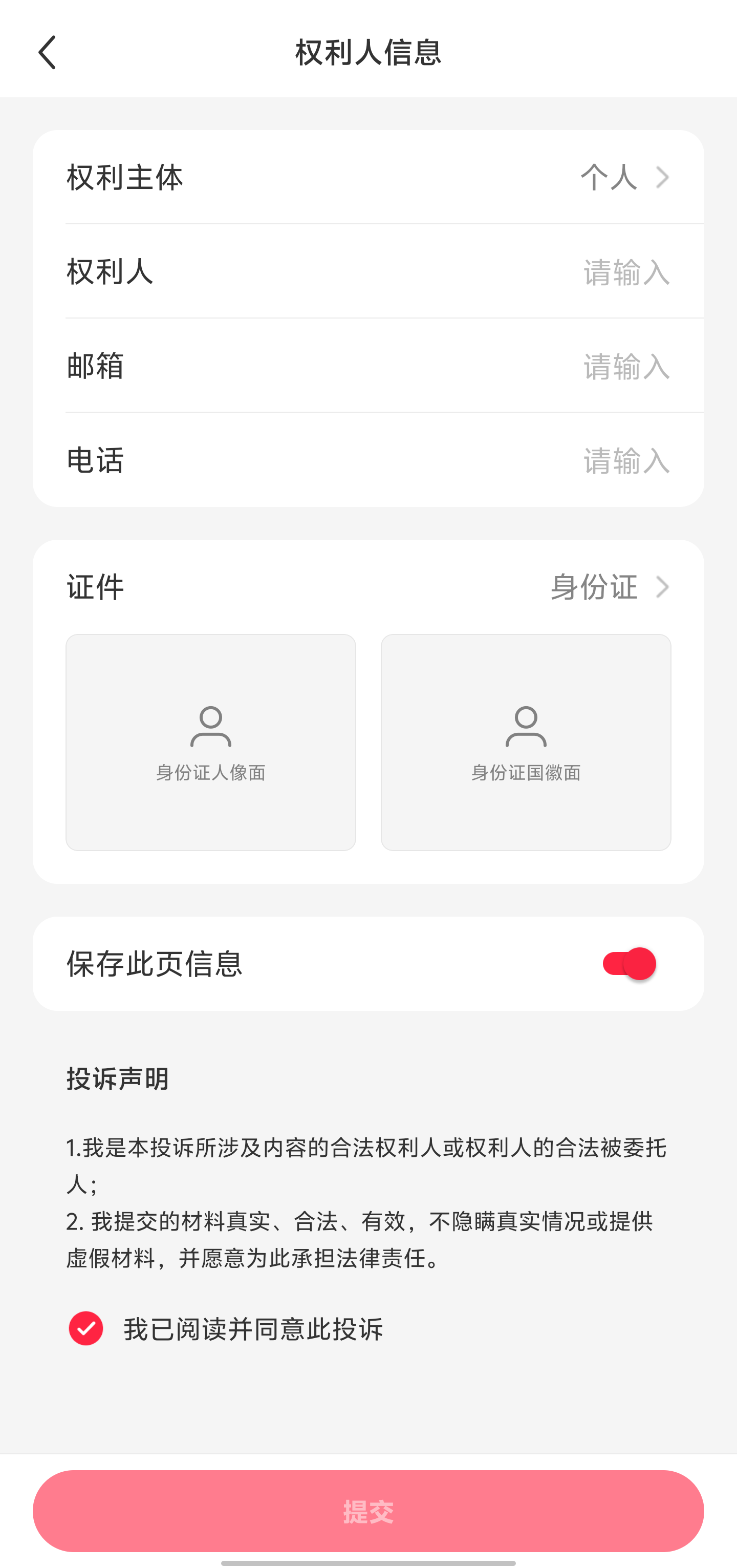Focus the 邮箱 input field

pos(625,366)
